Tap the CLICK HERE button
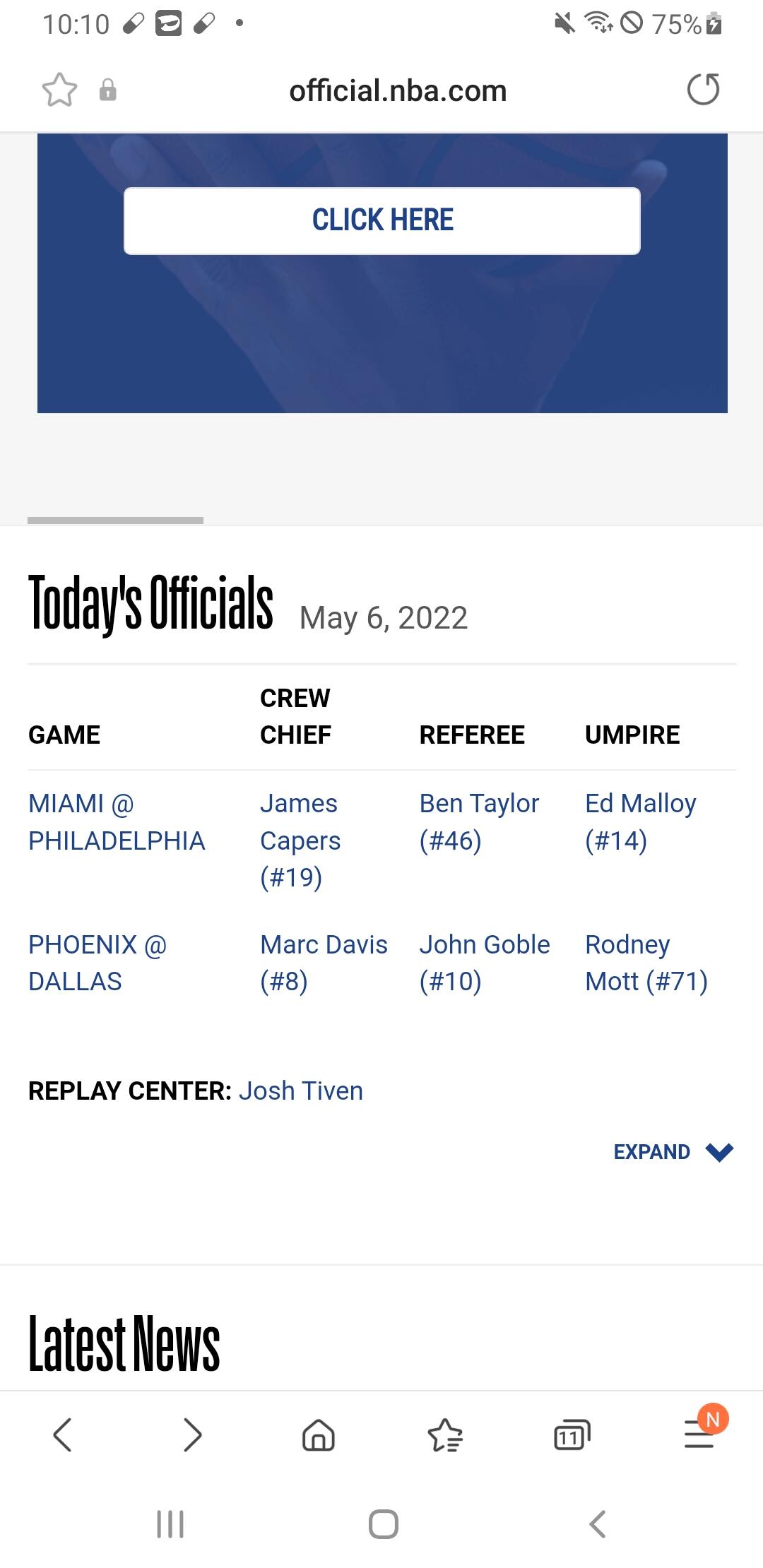The width and height of the screenshot is (763, 1568). point(382,220)
